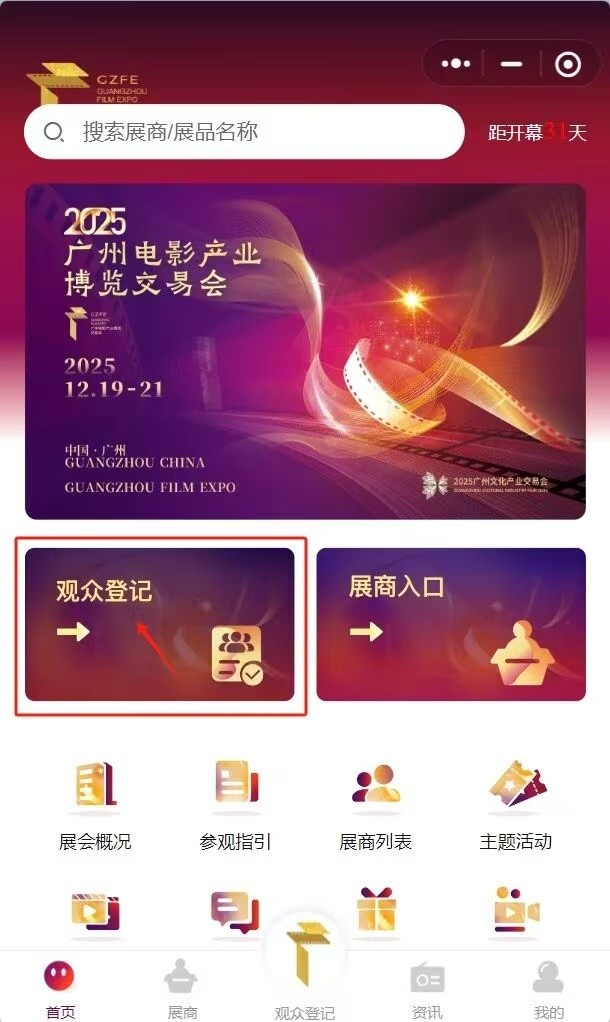610x1022 pixels.
Task: Close the mini program via the circle icon
Action: click(567, 64)
